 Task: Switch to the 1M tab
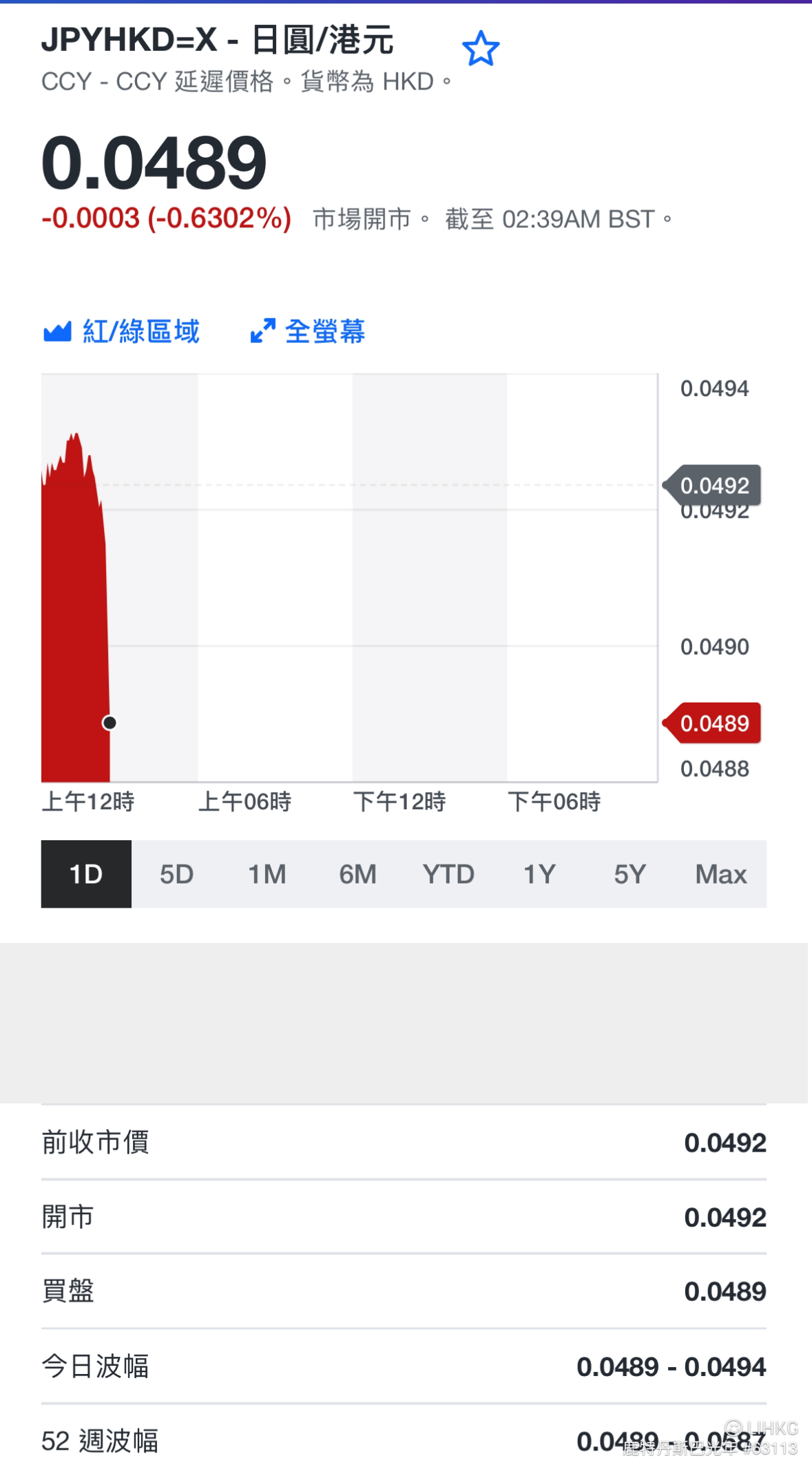pyautogui.click(x=268, y=873)
